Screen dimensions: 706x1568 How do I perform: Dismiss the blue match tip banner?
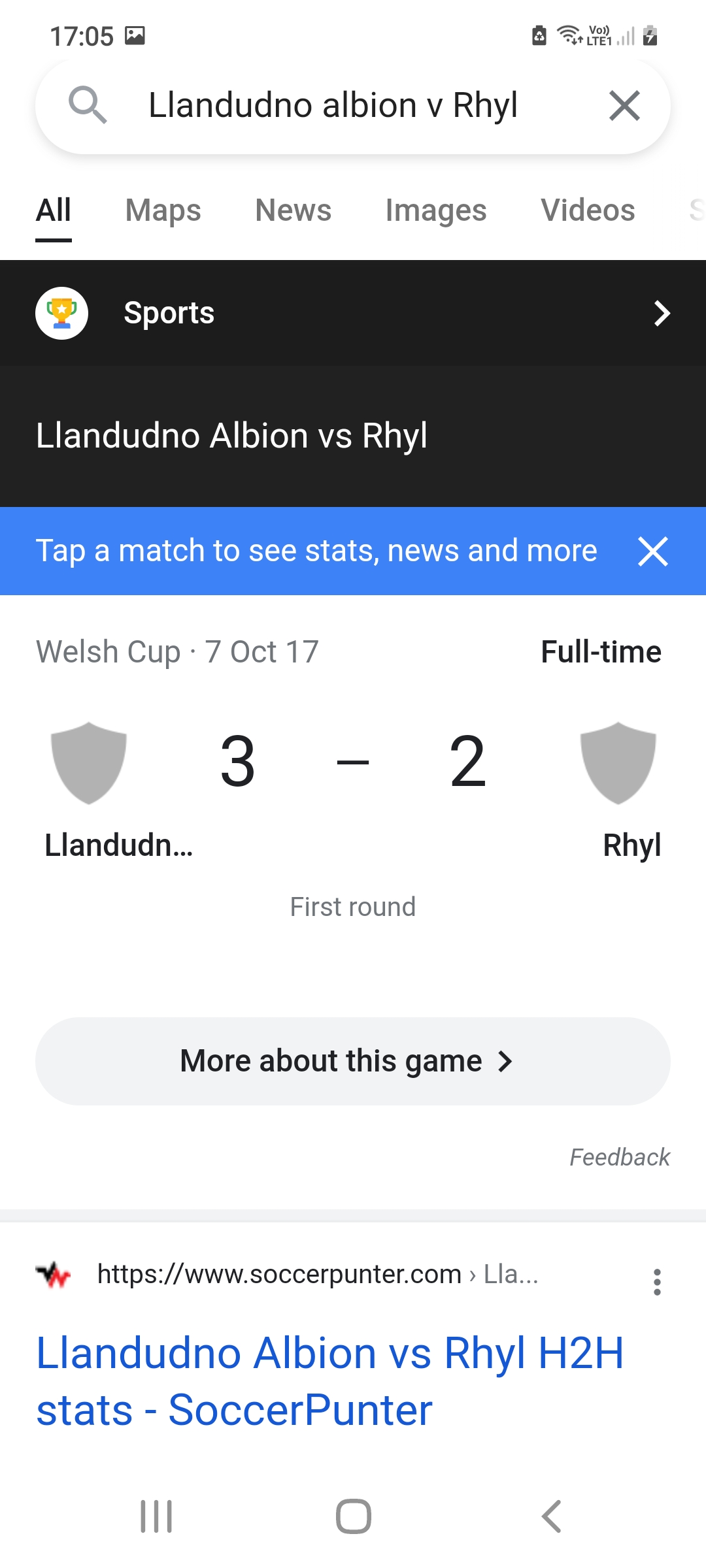coord(652,551)
